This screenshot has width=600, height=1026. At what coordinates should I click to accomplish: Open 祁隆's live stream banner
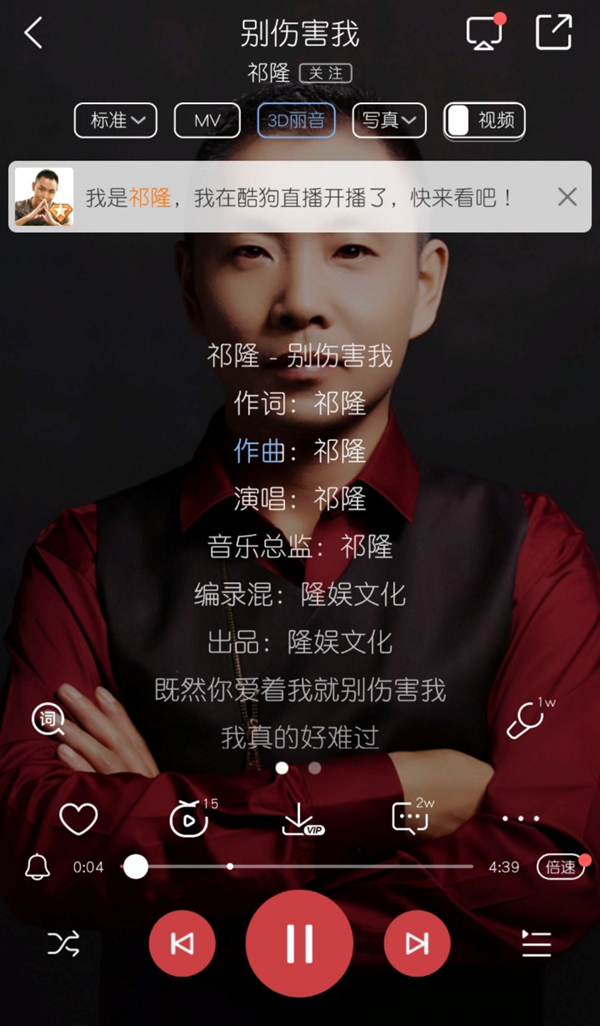[300, 197]
